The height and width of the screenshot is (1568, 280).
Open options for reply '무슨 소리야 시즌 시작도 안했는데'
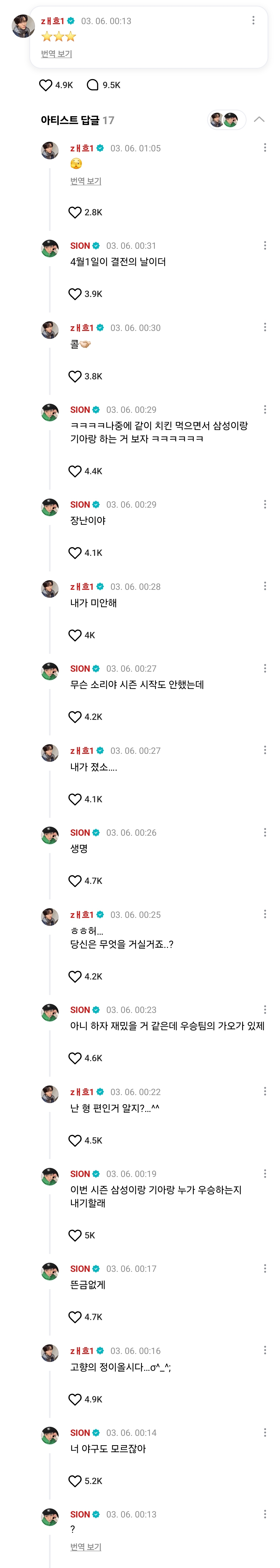coord(265,668)
